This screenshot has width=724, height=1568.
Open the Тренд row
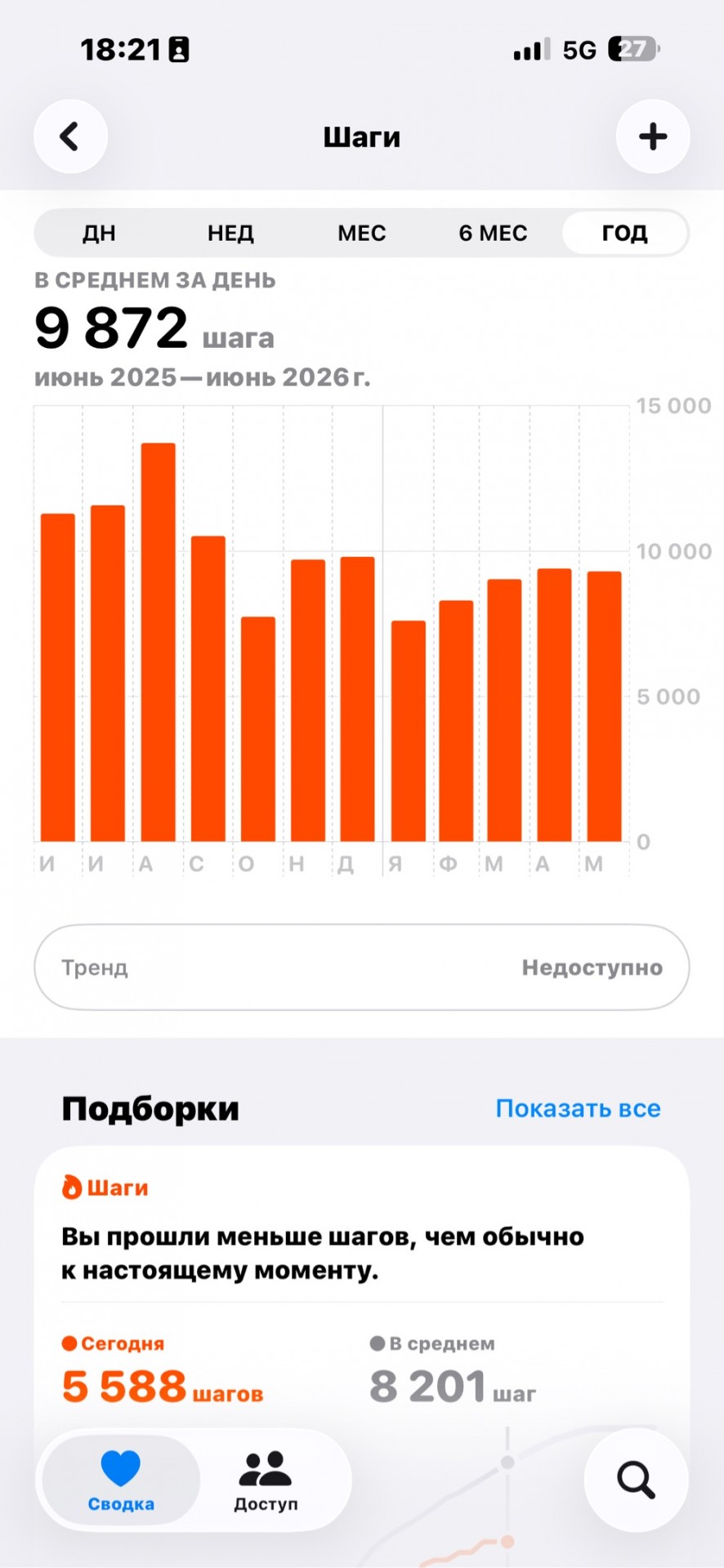(x=362, y=967)
